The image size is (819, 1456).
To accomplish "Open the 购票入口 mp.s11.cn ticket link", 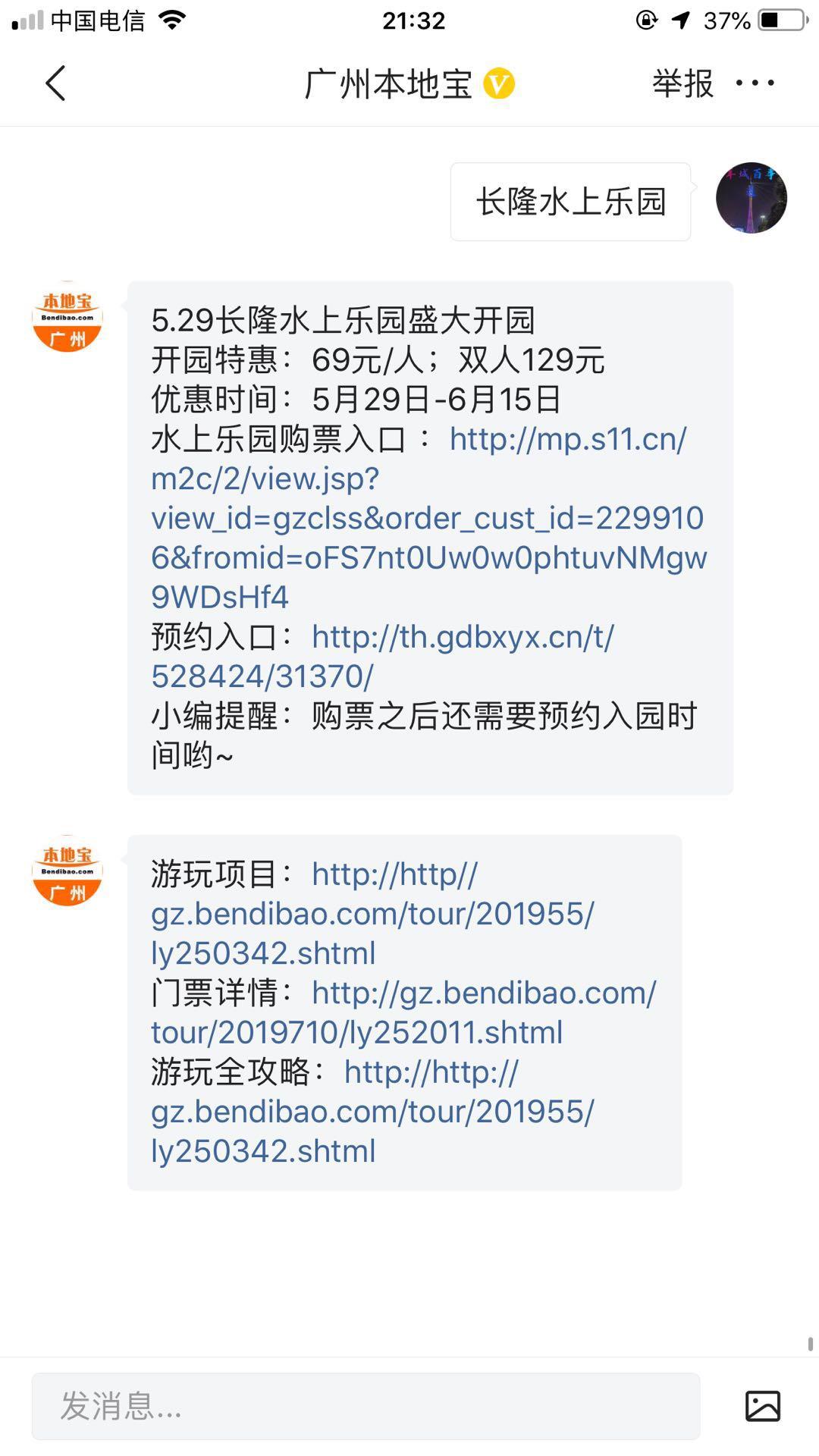I will [567, 441].
